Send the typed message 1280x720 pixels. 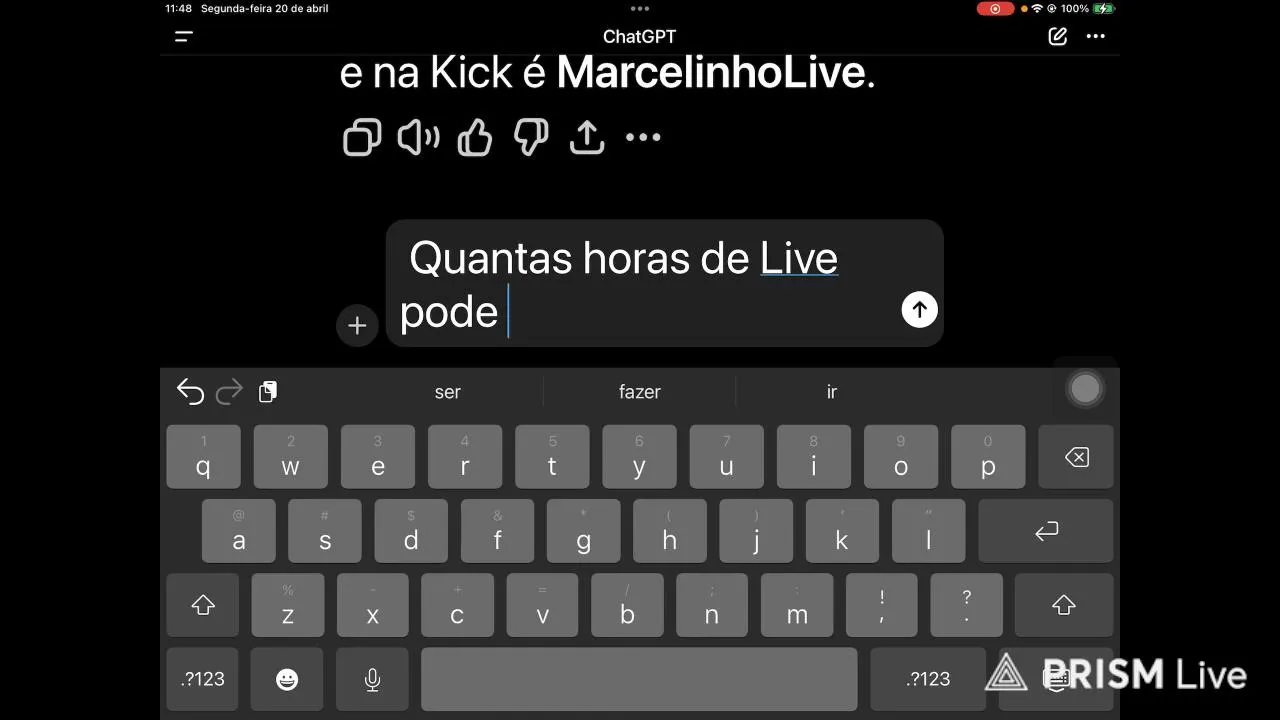coord(919,309)
